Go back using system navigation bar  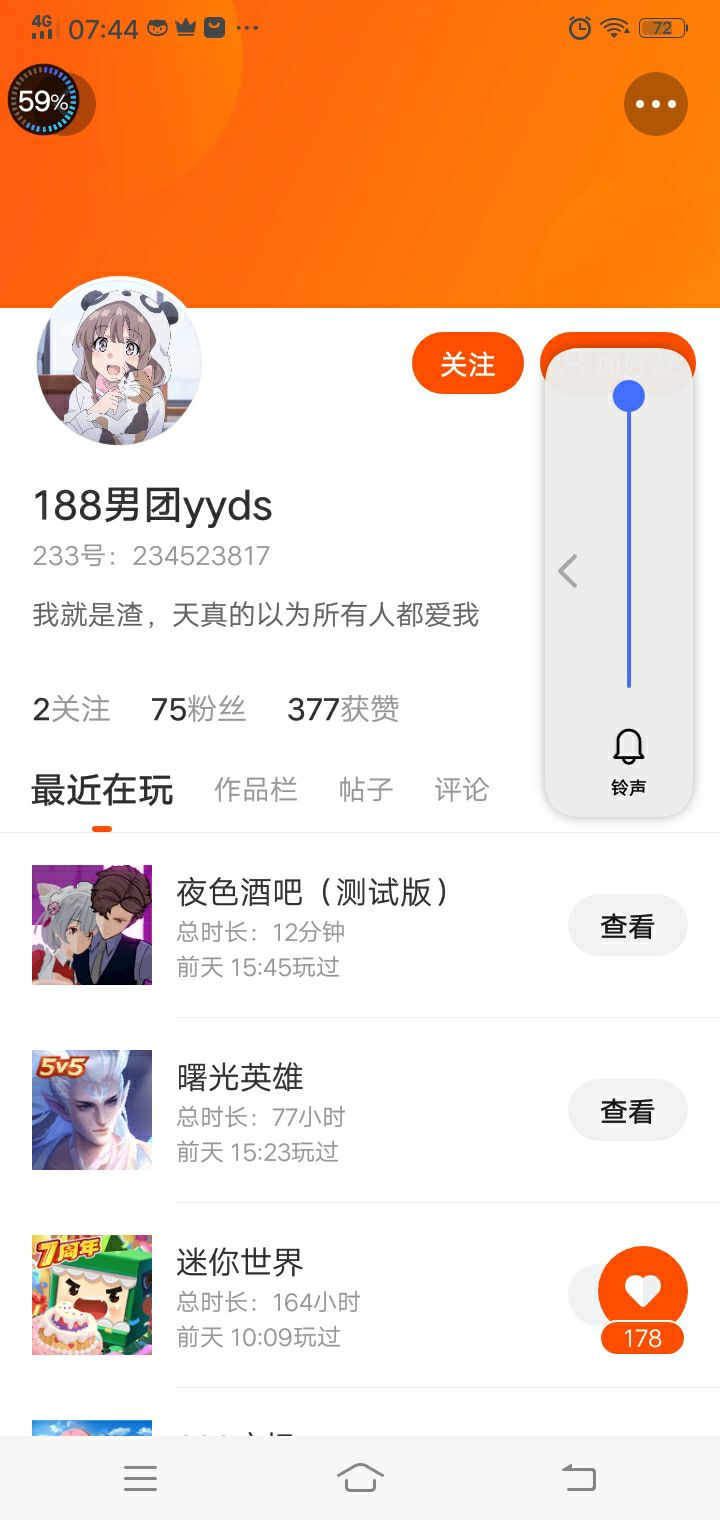578,1477
